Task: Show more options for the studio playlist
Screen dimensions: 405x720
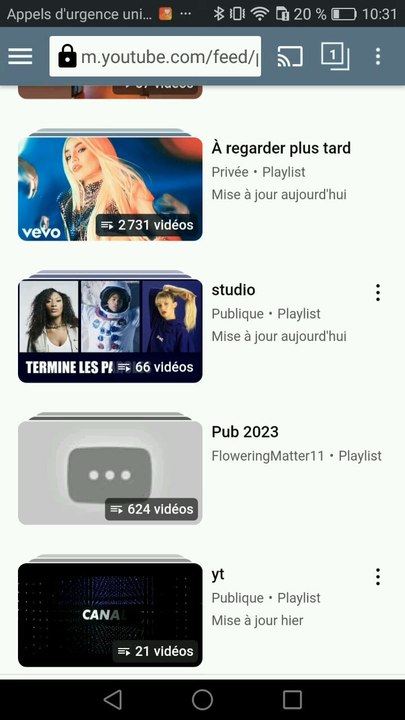Action: click(377, 292)
